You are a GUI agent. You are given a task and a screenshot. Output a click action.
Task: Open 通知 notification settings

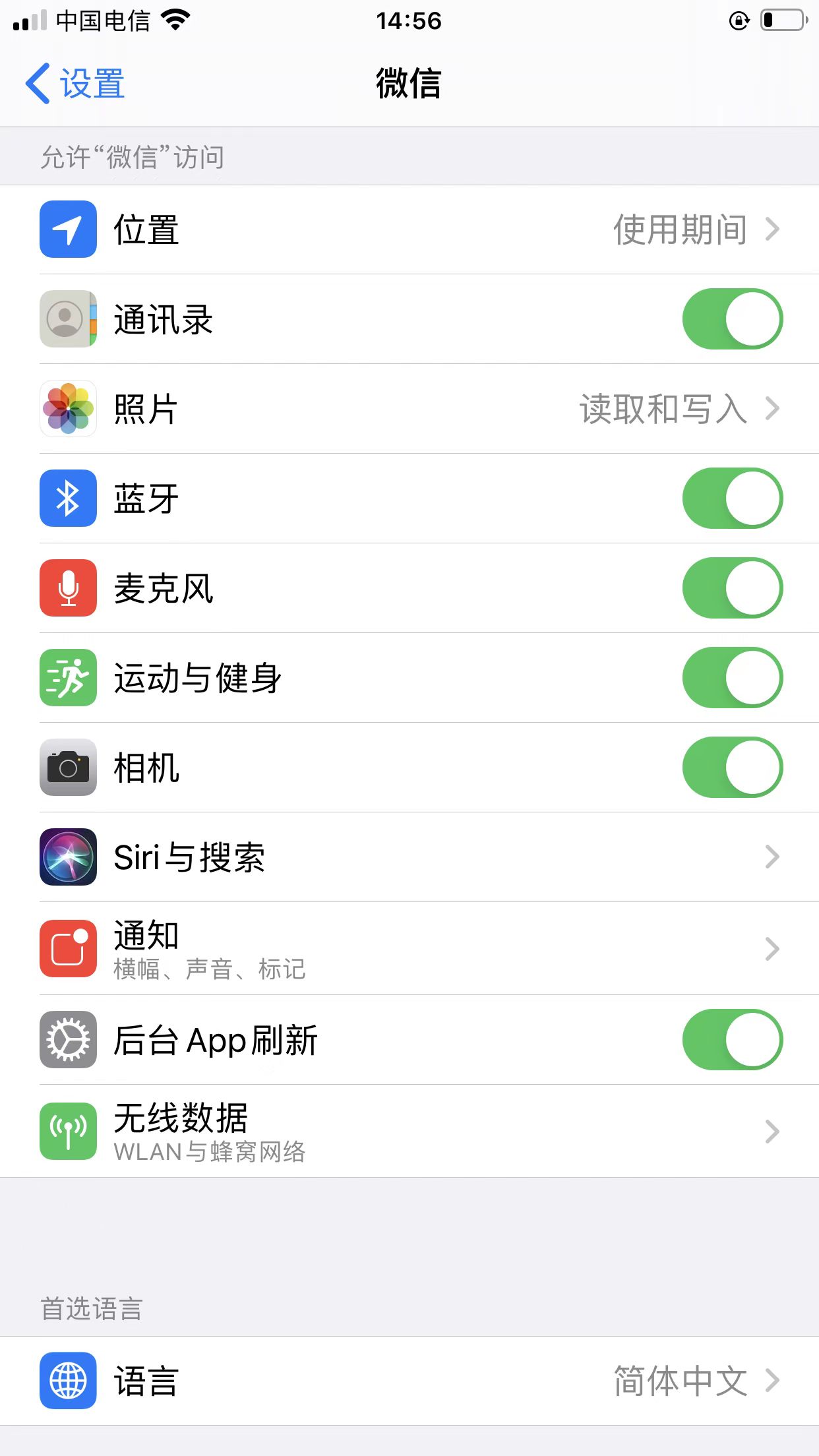(x=409, y=948)
